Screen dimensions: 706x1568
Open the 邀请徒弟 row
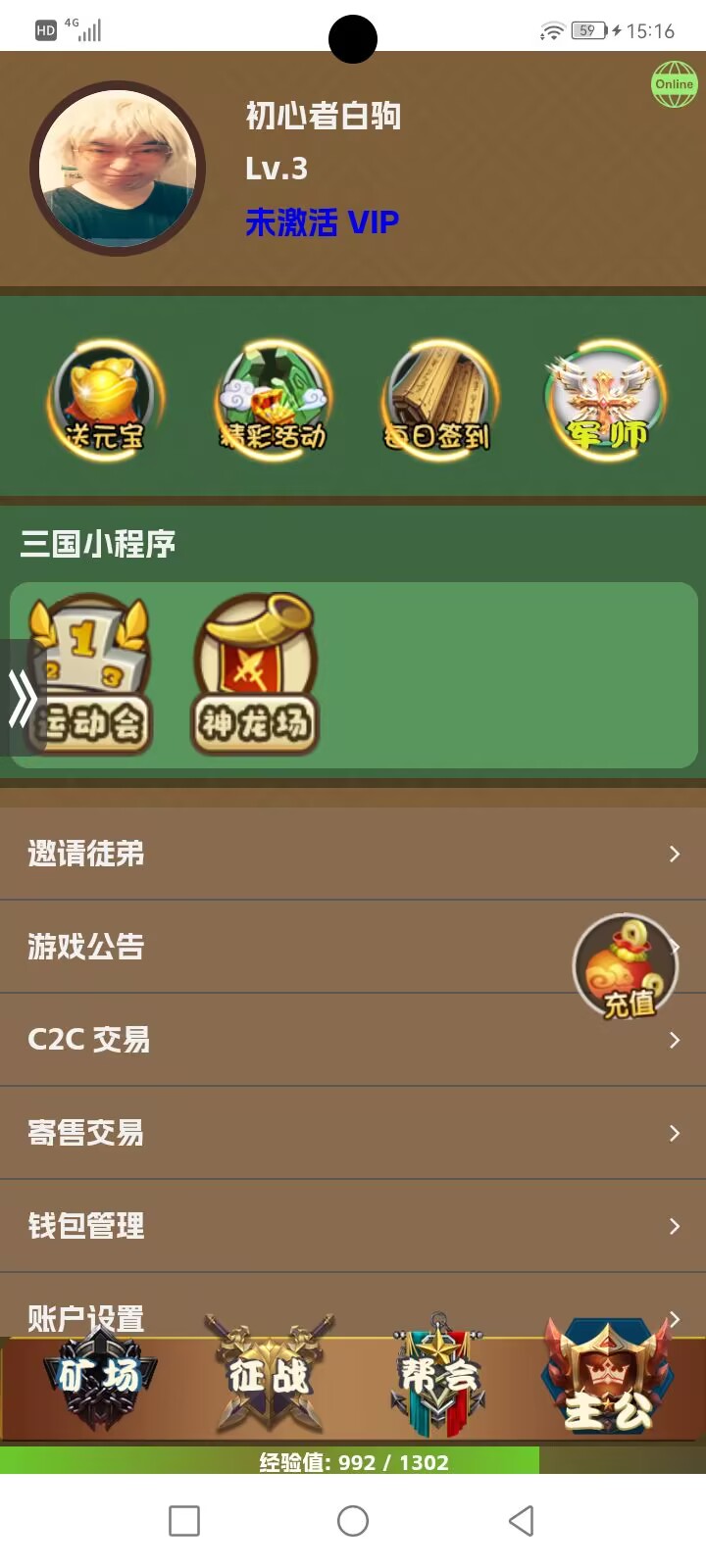pos(353,854)
